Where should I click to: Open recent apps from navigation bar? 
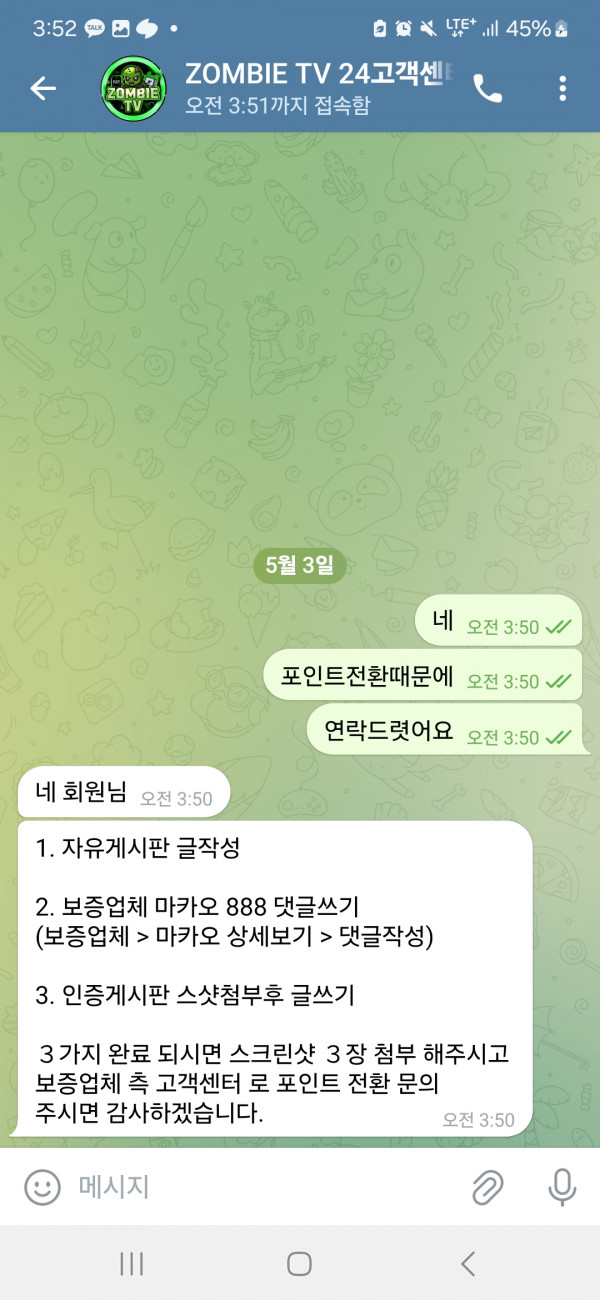pos(132,1264)
